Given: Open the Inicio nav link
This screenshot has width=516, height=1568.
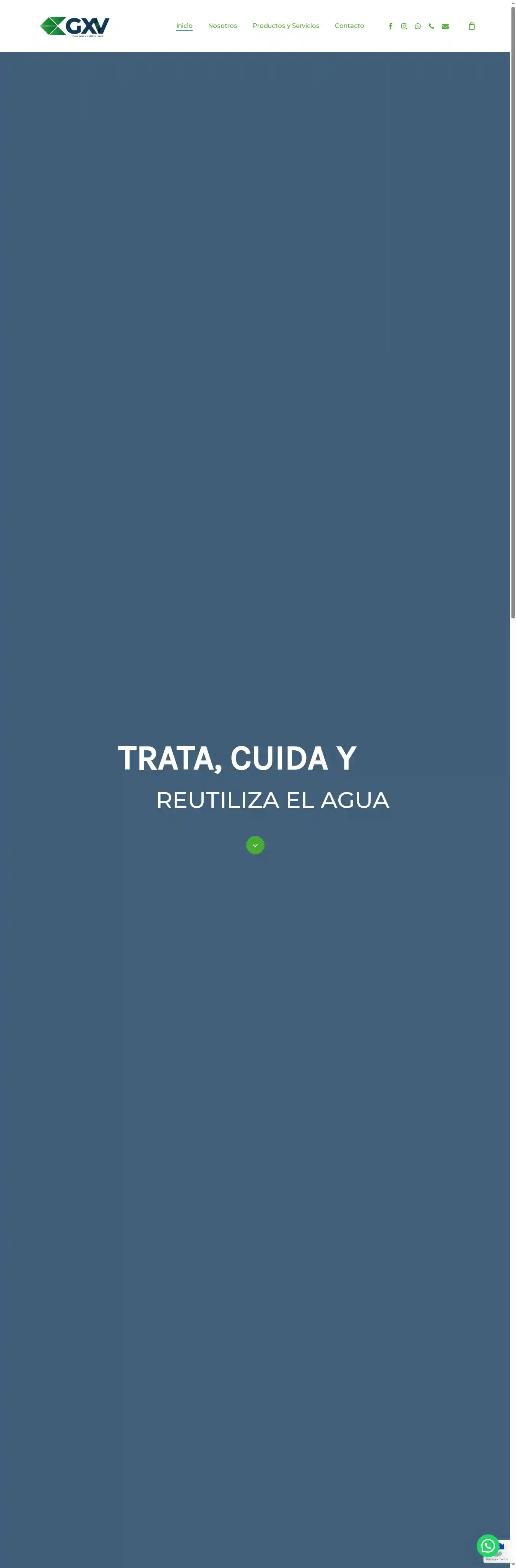Looking at the screenshot, I should click(x=184, y=26).
